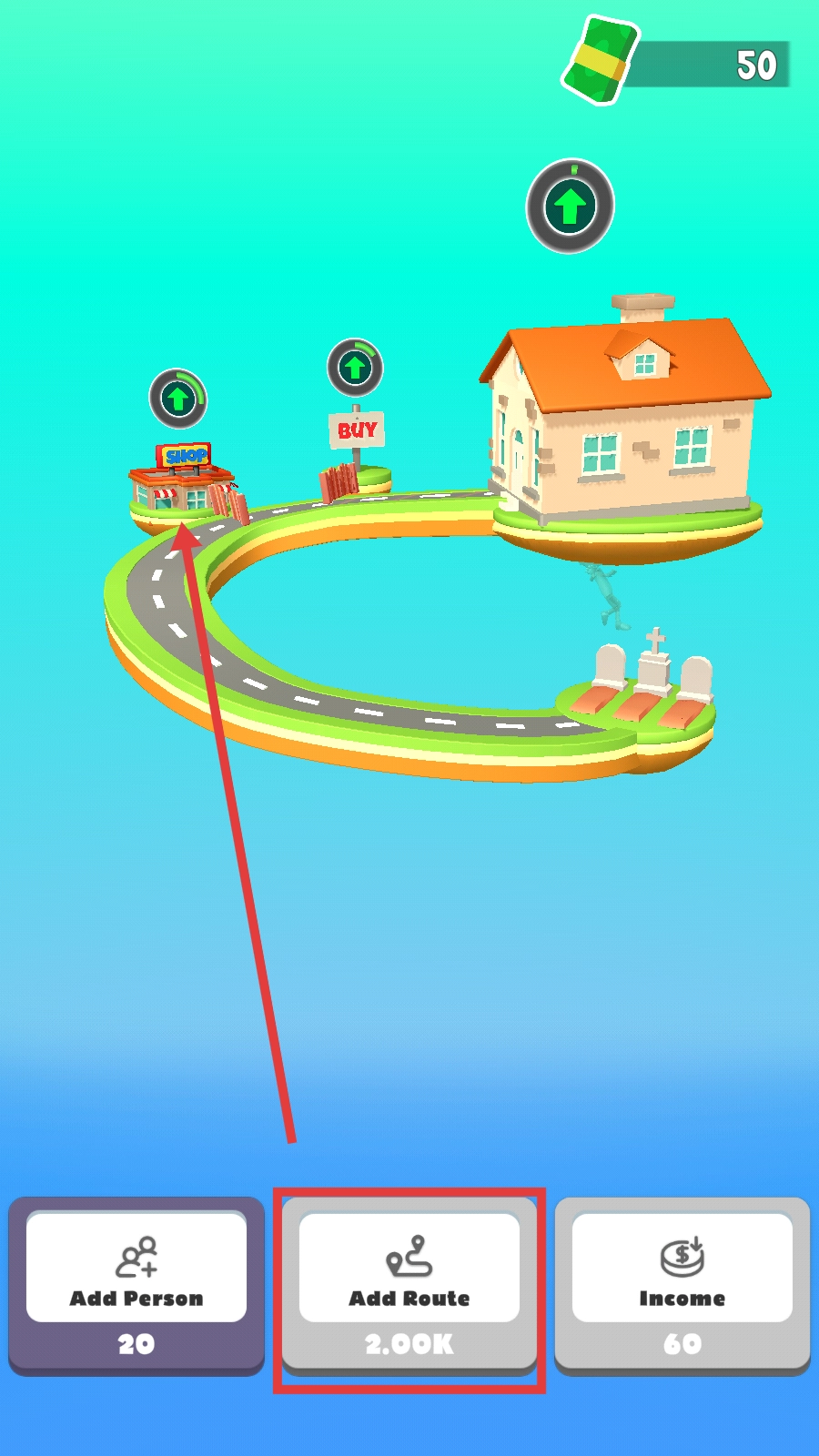Tap the upgrade arrow above the shop
This screenshot has width=819, height=1456.
(x=178, y=399)
